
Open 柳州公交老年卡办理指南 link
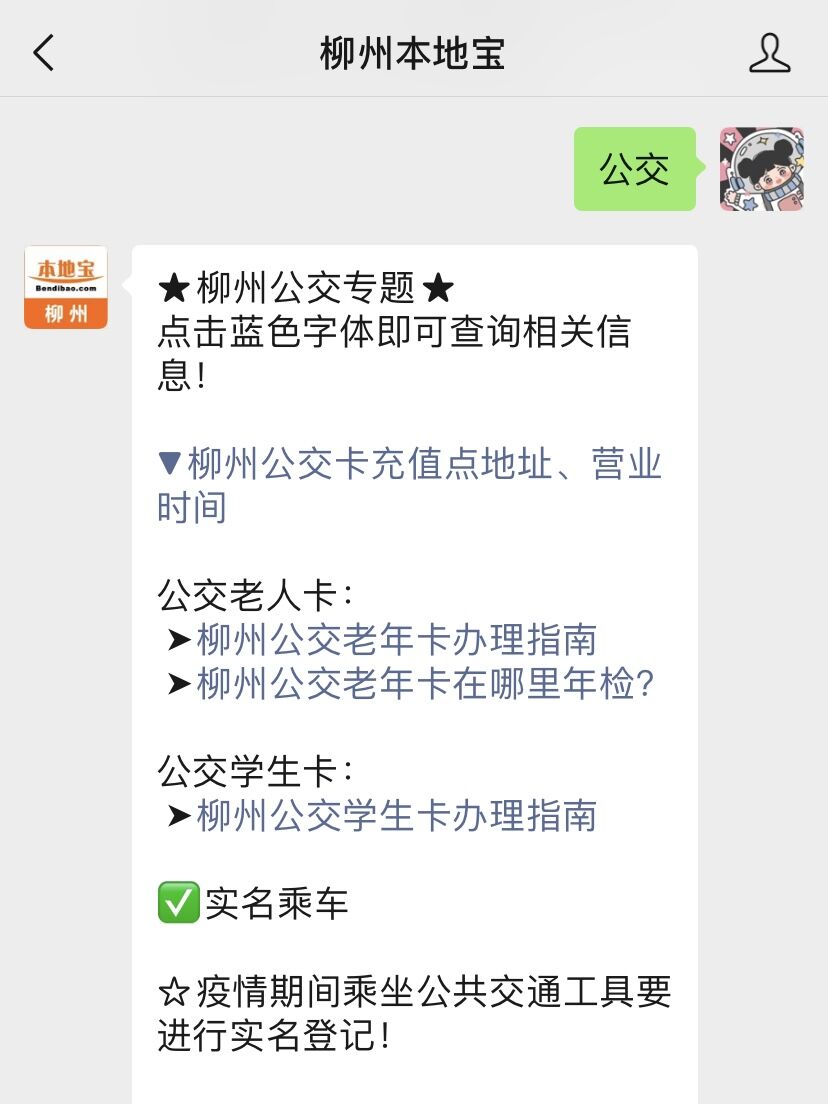point(396,640)
